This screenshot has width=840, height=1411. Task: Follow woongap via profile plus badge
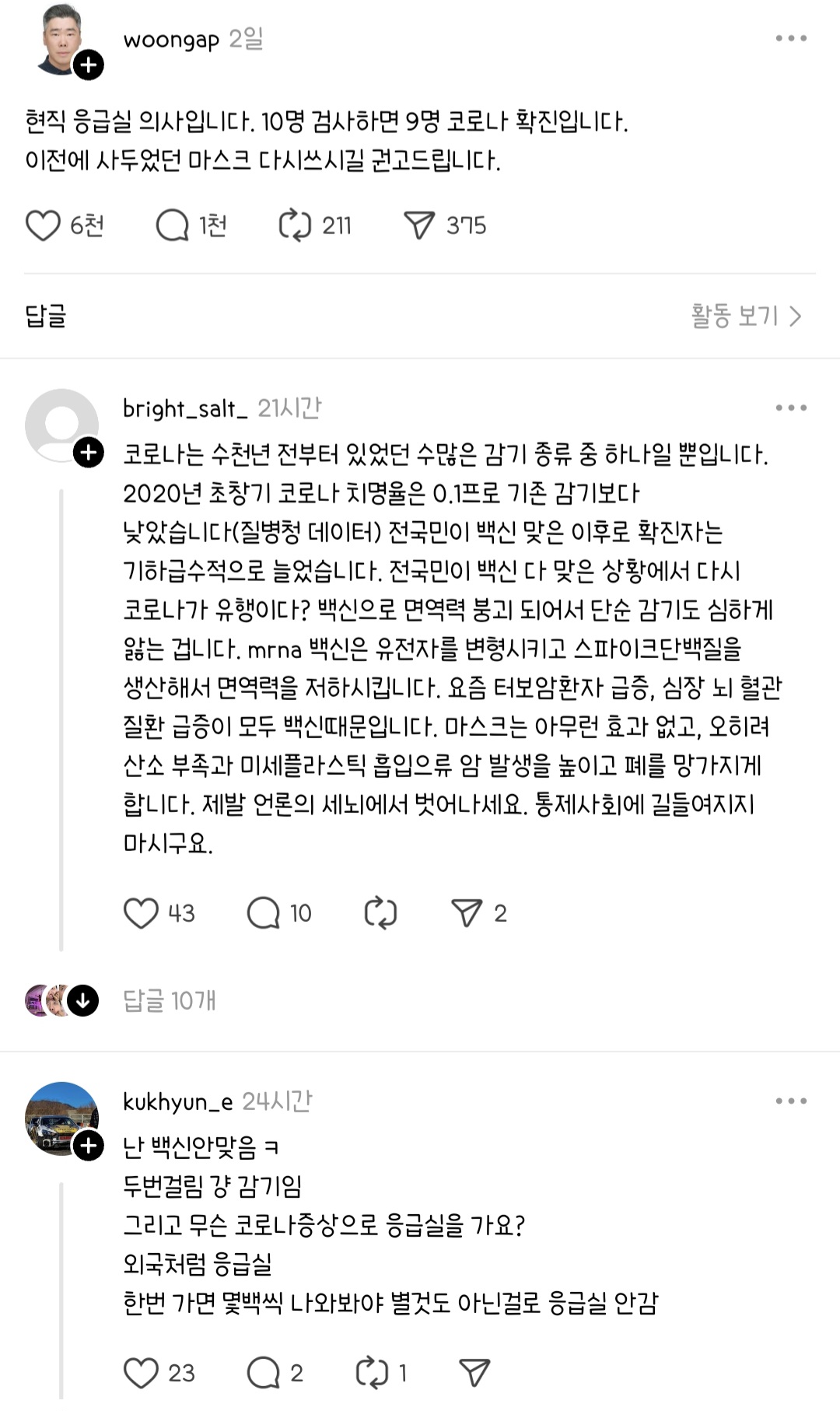[89, 65]
